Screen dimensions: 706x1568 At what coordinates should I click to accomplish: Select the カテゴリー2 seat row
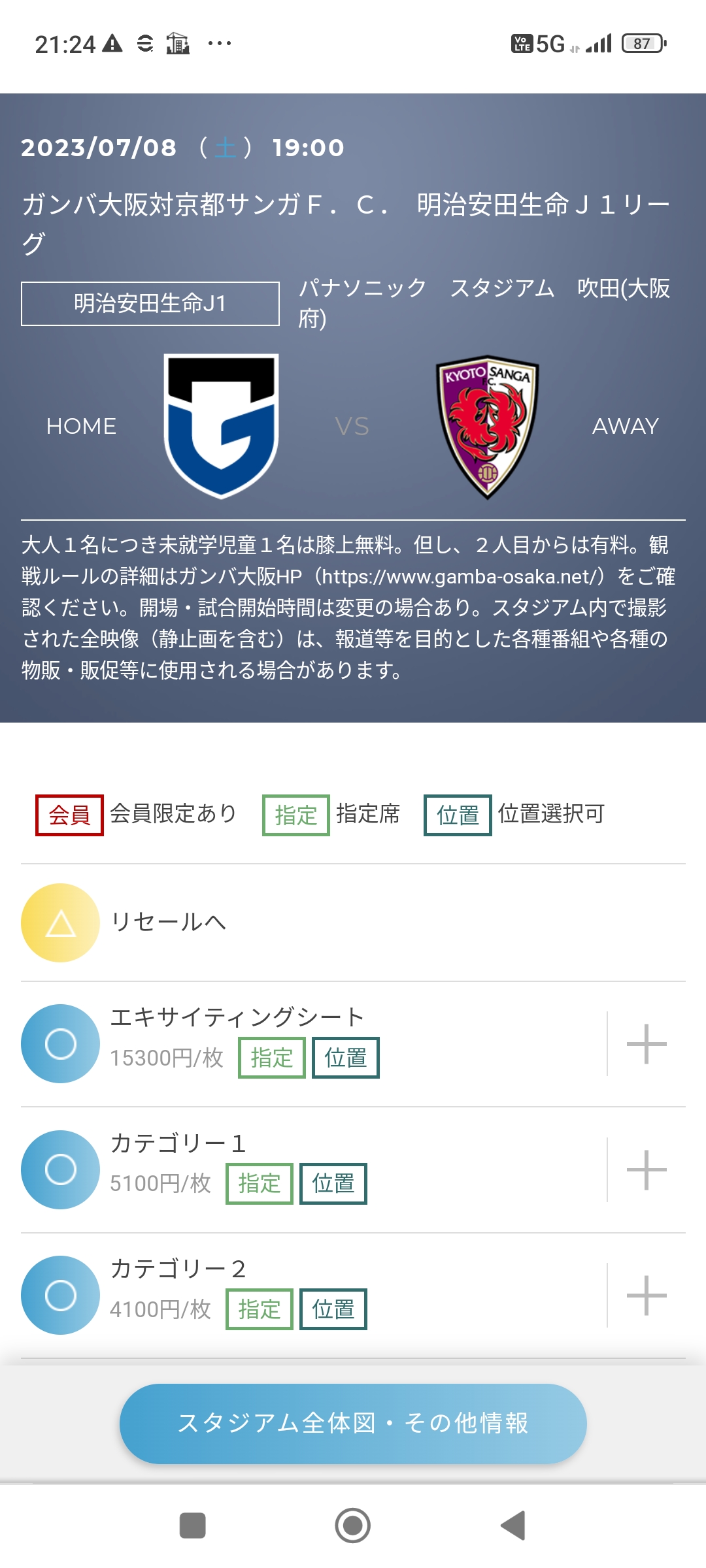[314, 1295]
